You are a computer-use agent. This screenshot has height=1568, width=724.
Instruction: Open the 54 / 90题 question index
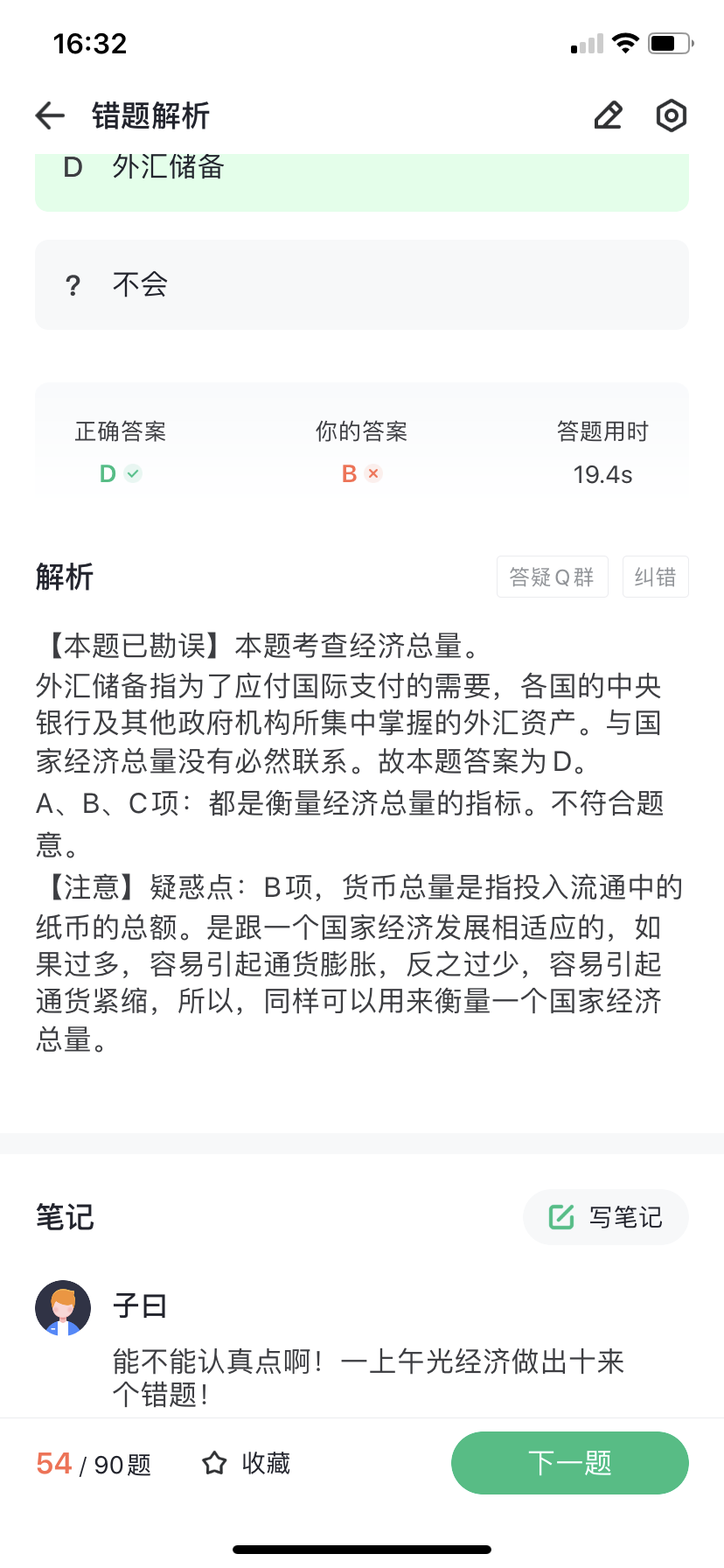94,1464
